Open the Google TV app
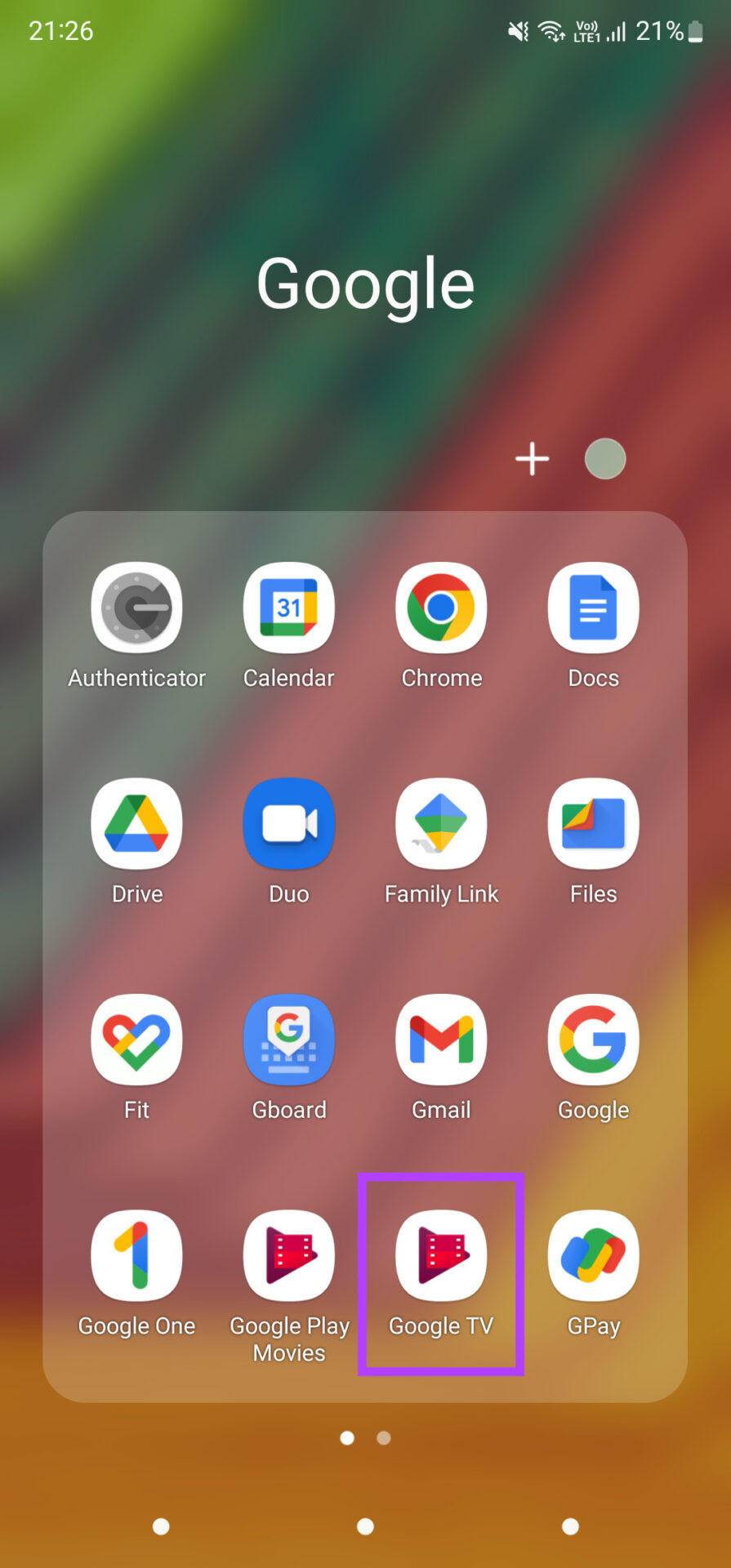The height and width of the screenshot is (1568, 731). (441, 1256)
